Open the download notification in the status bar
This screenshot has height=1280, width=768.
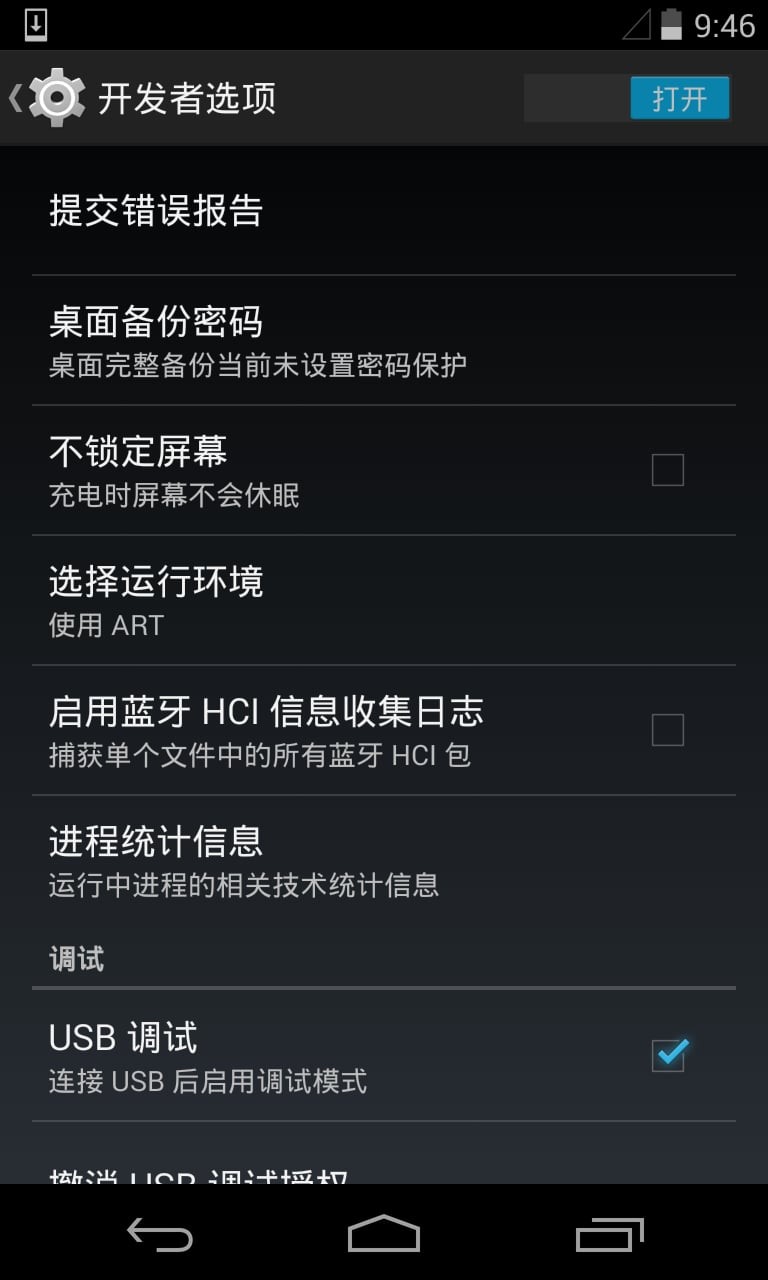[35, 25]
